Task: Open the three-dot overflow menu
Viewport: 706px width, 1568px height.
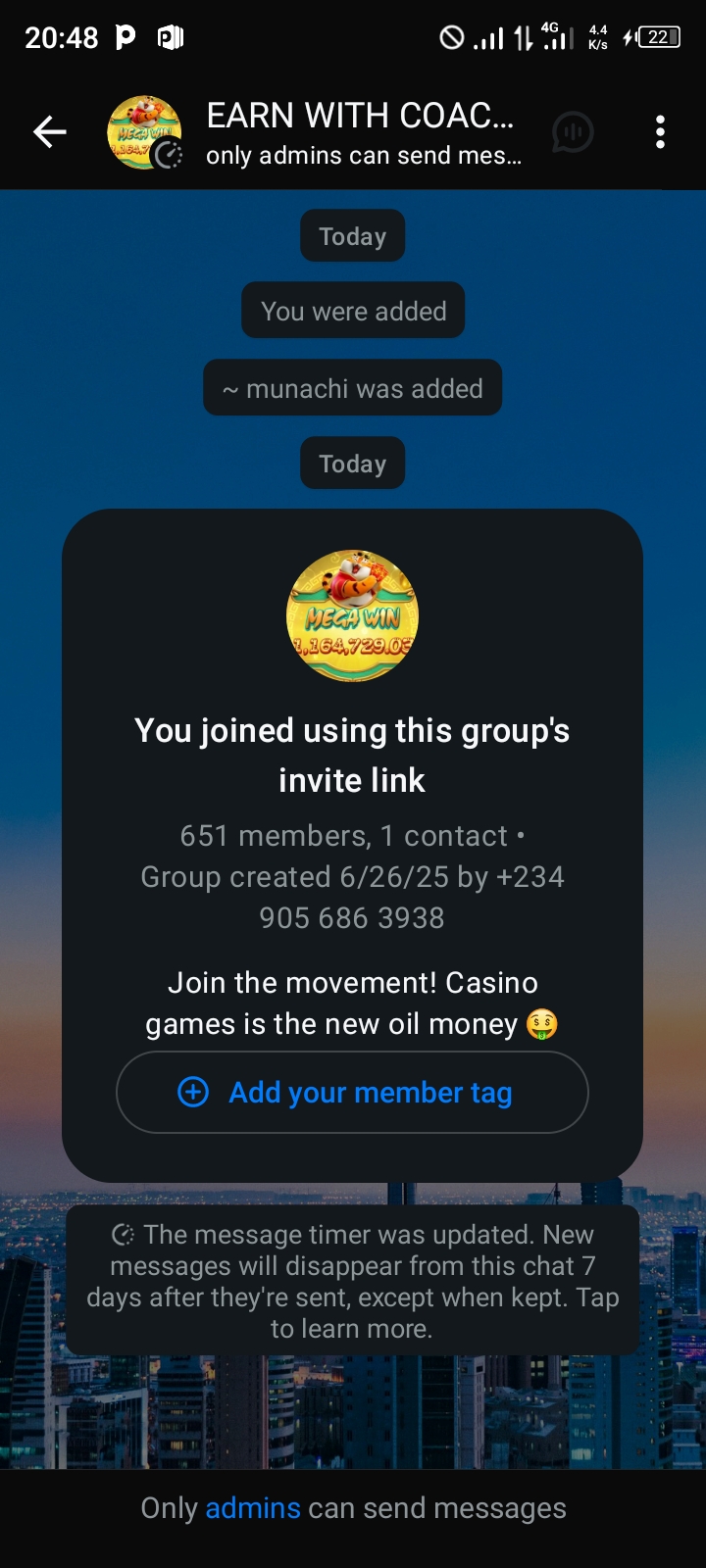Action: pos(660,132)
